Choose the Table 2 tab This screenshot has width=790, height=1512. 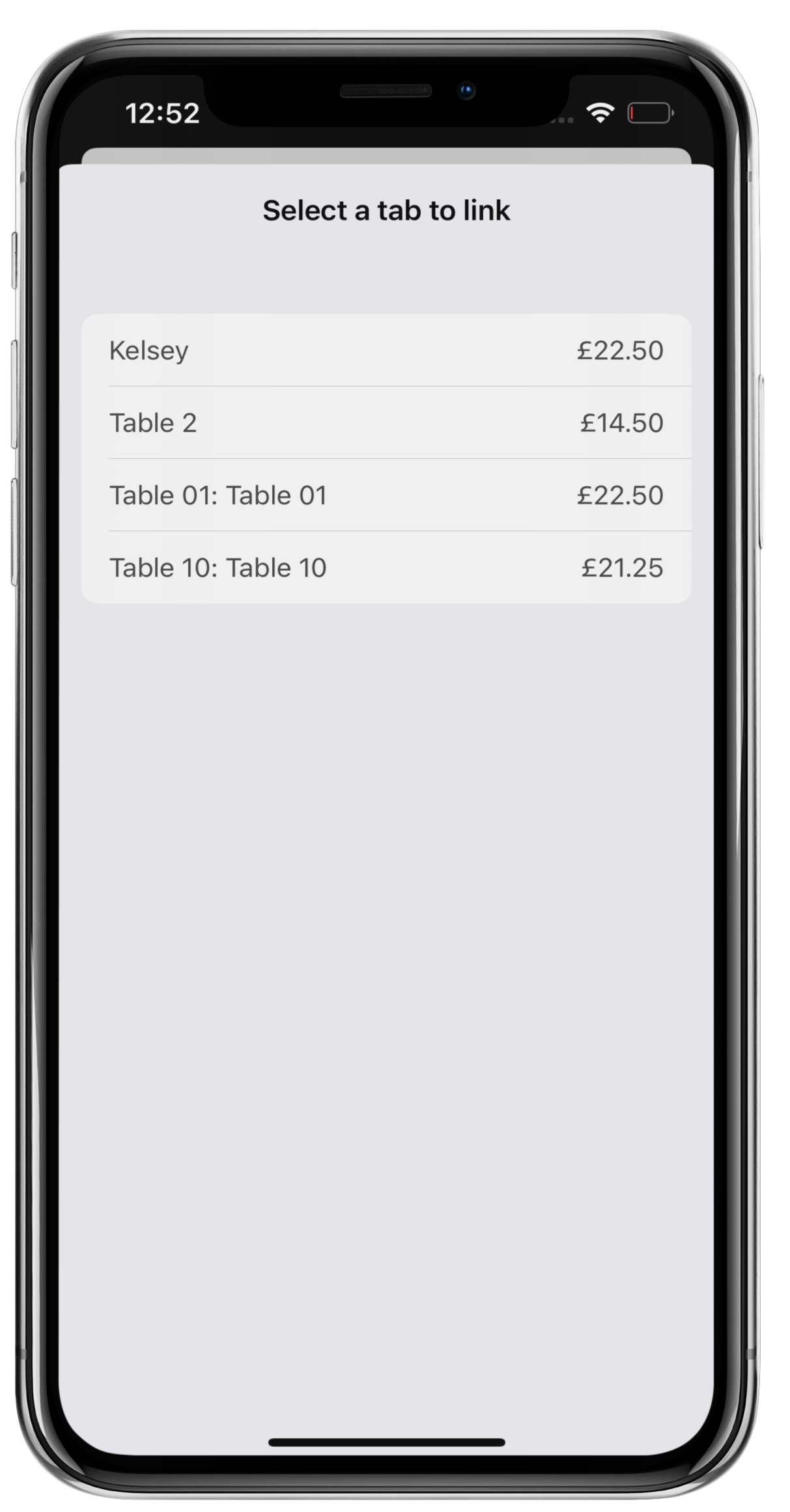386,422
